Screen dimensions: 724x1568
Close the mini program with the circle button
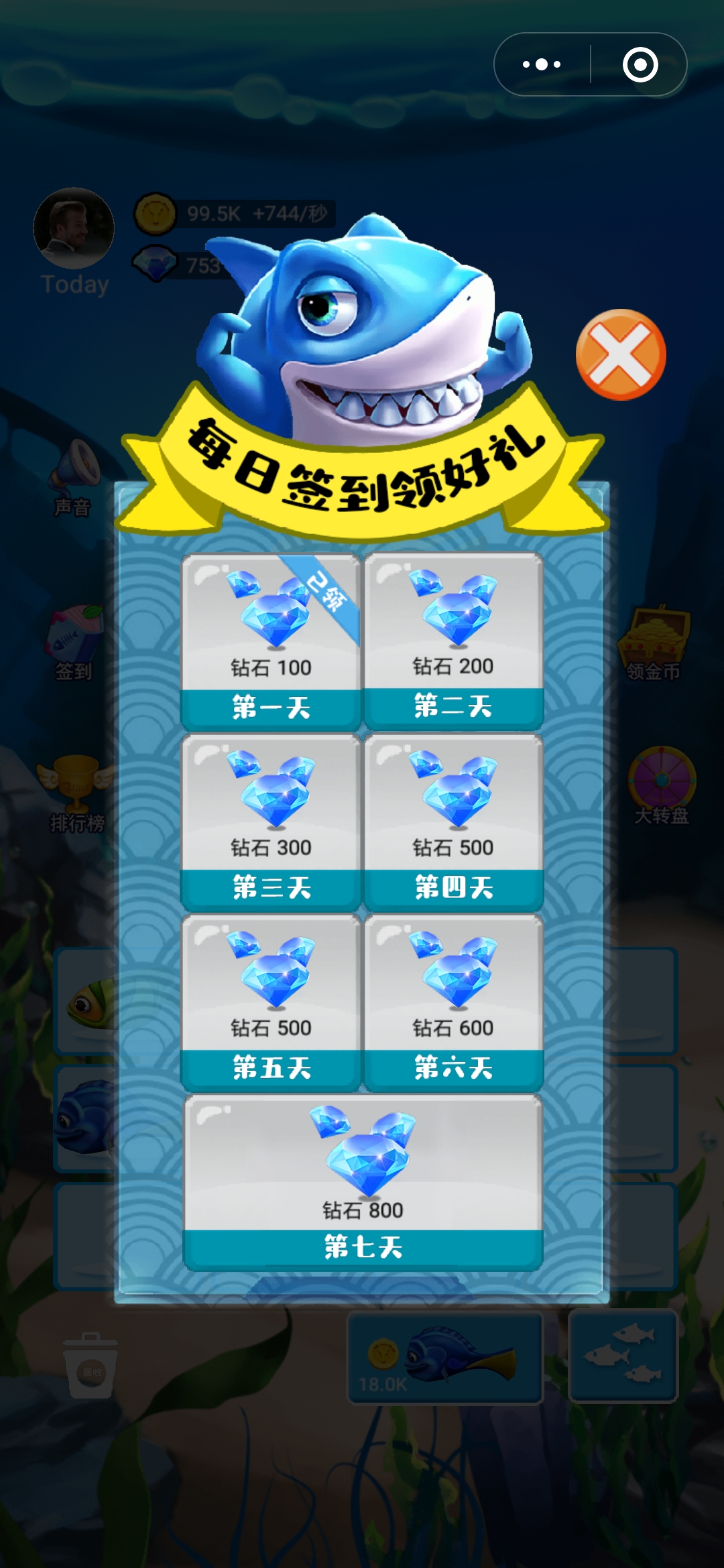pyautogui.click(x=640, y=65)
